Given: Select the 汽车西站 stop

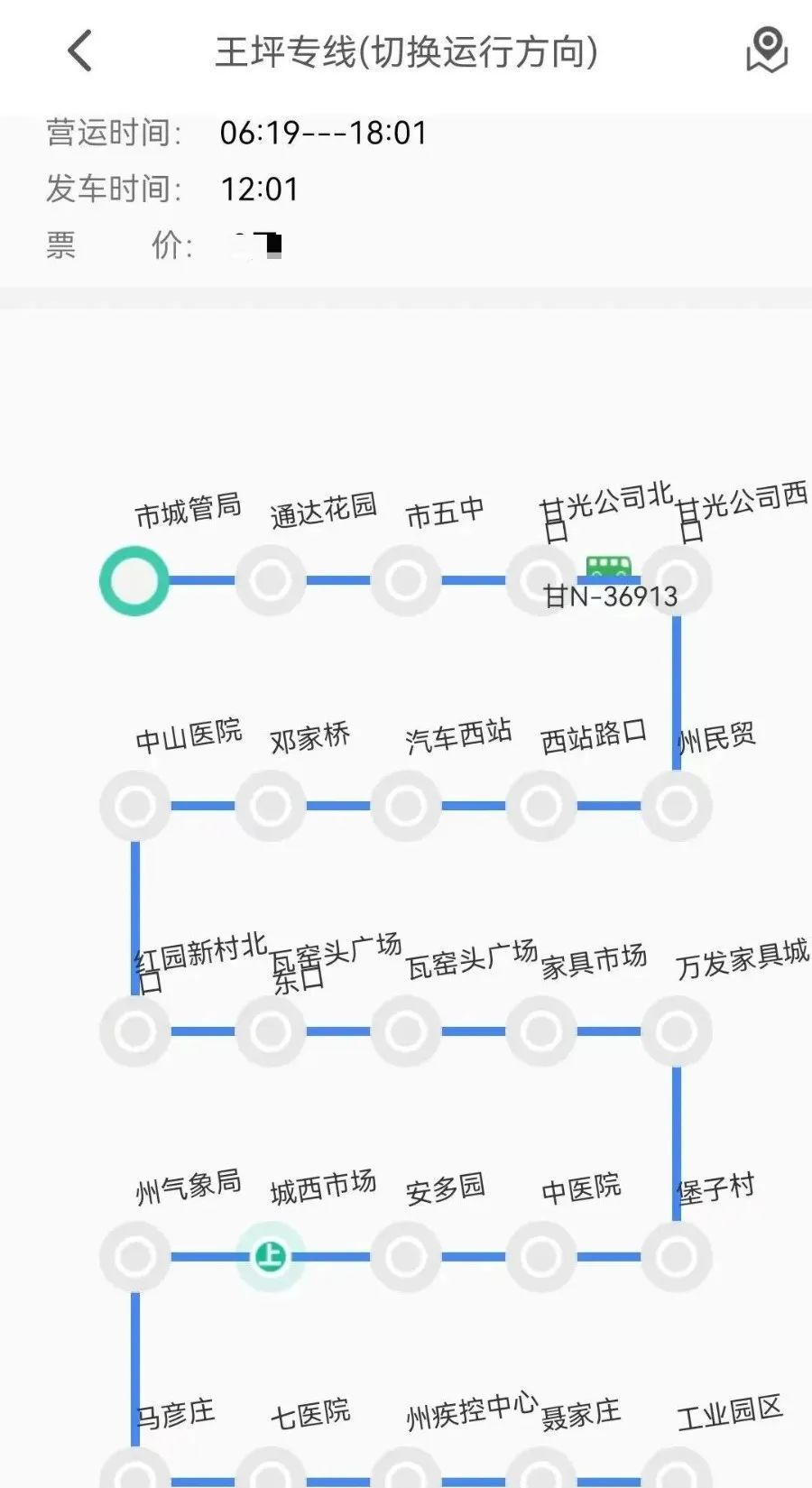Looking at the screenshot, I should (x=406, y=806).
